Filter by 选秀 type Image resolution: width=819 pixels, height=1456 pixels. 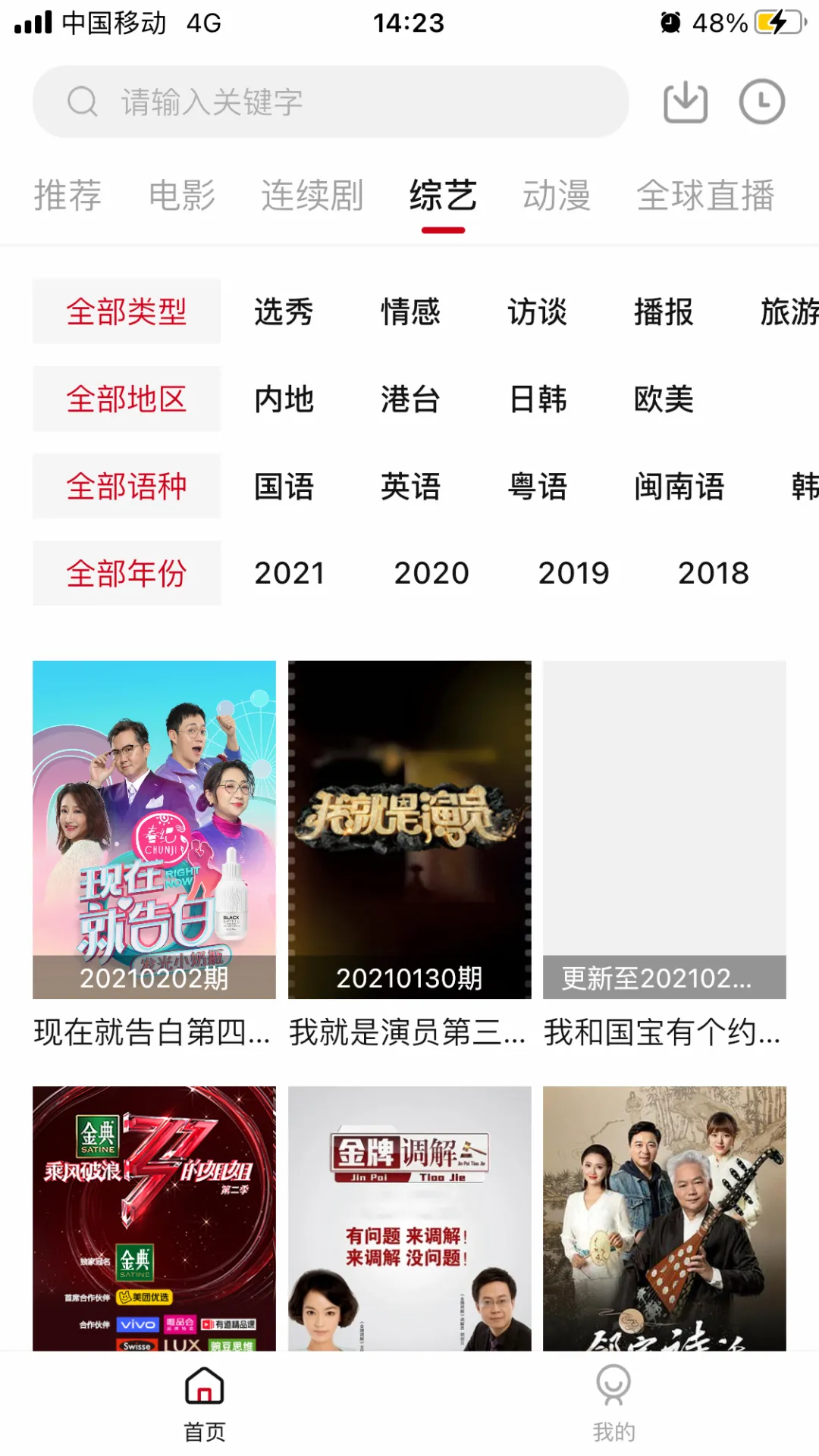(284, 312)
